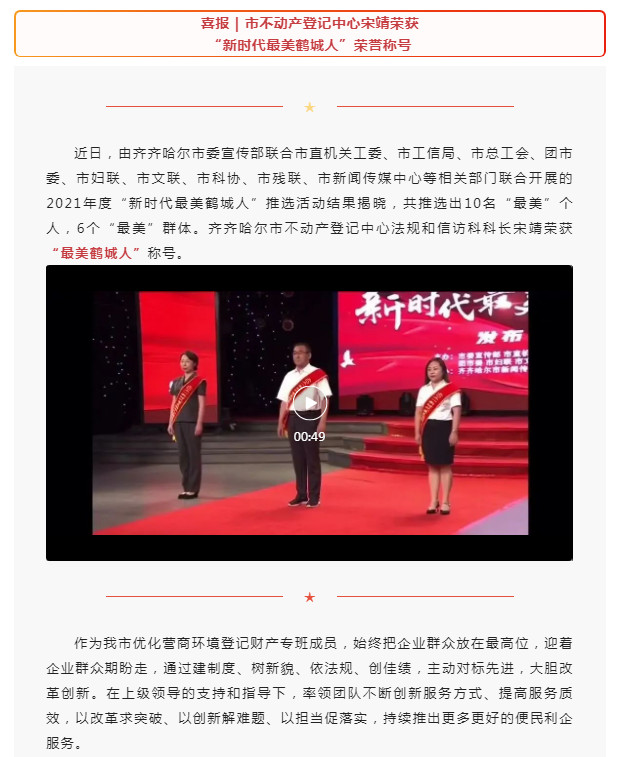Viewport: 627px width, 757px height.
Task: Play the 00:49 ceremony video
Action: (309, 403)
